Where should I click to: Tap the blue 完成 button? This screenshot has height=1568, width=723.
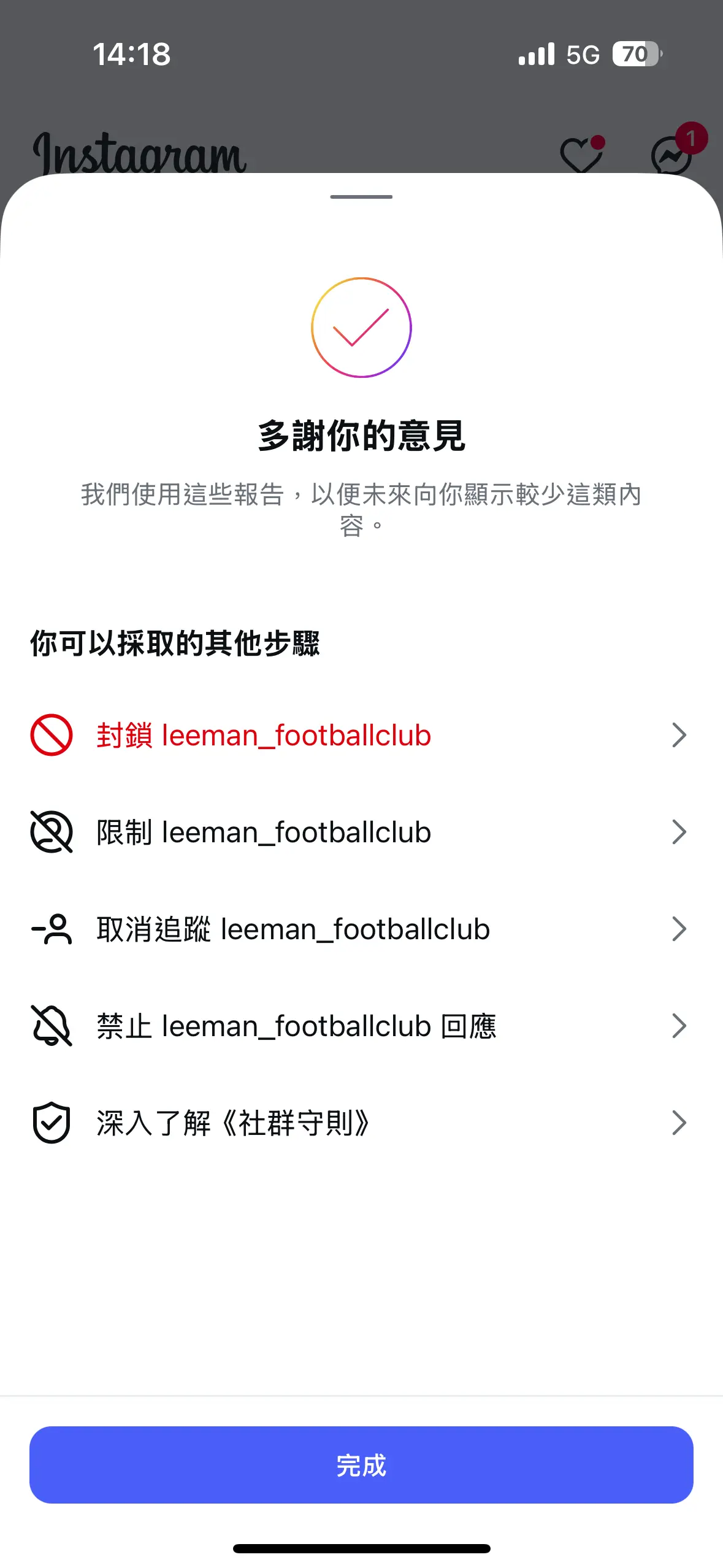pos(361,1465)
